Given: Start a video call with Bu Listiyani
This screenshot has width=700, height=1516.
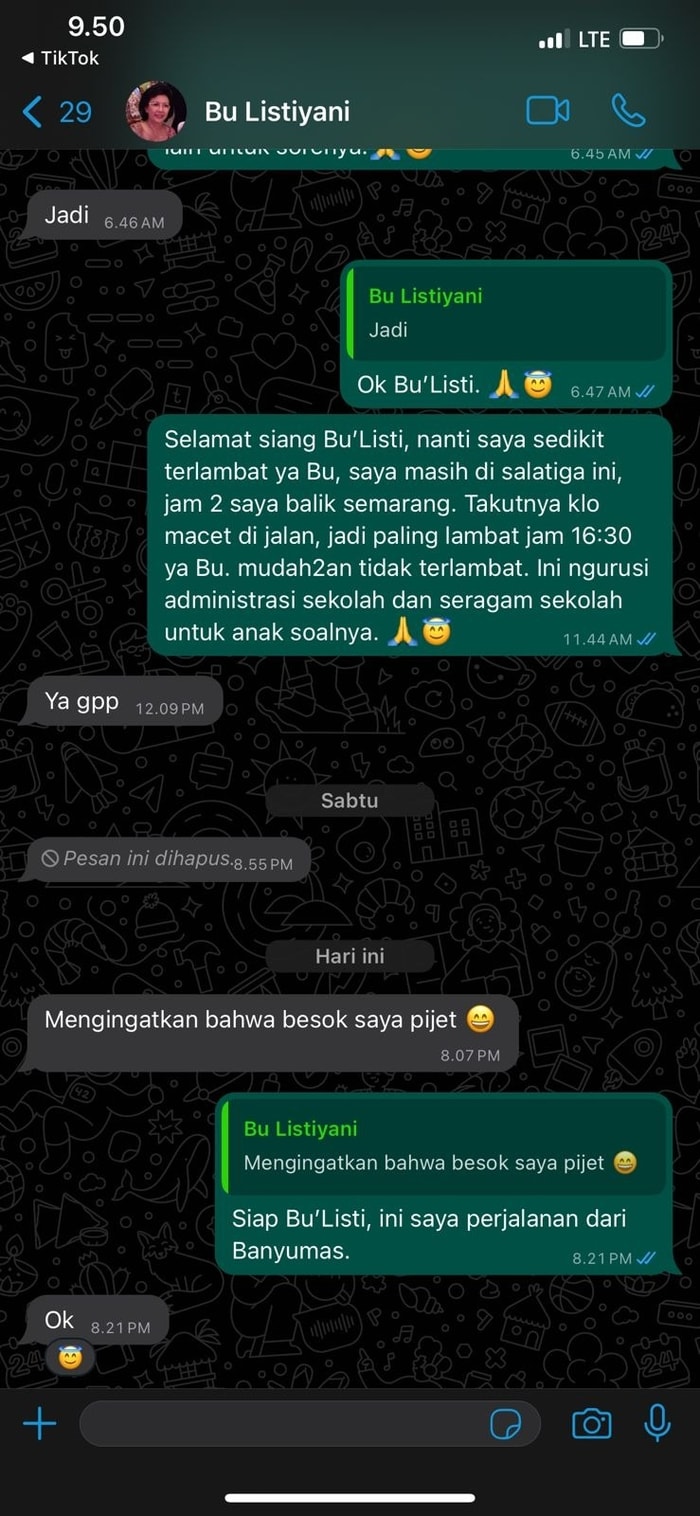Looking at the screenshot, I should 548,111.
